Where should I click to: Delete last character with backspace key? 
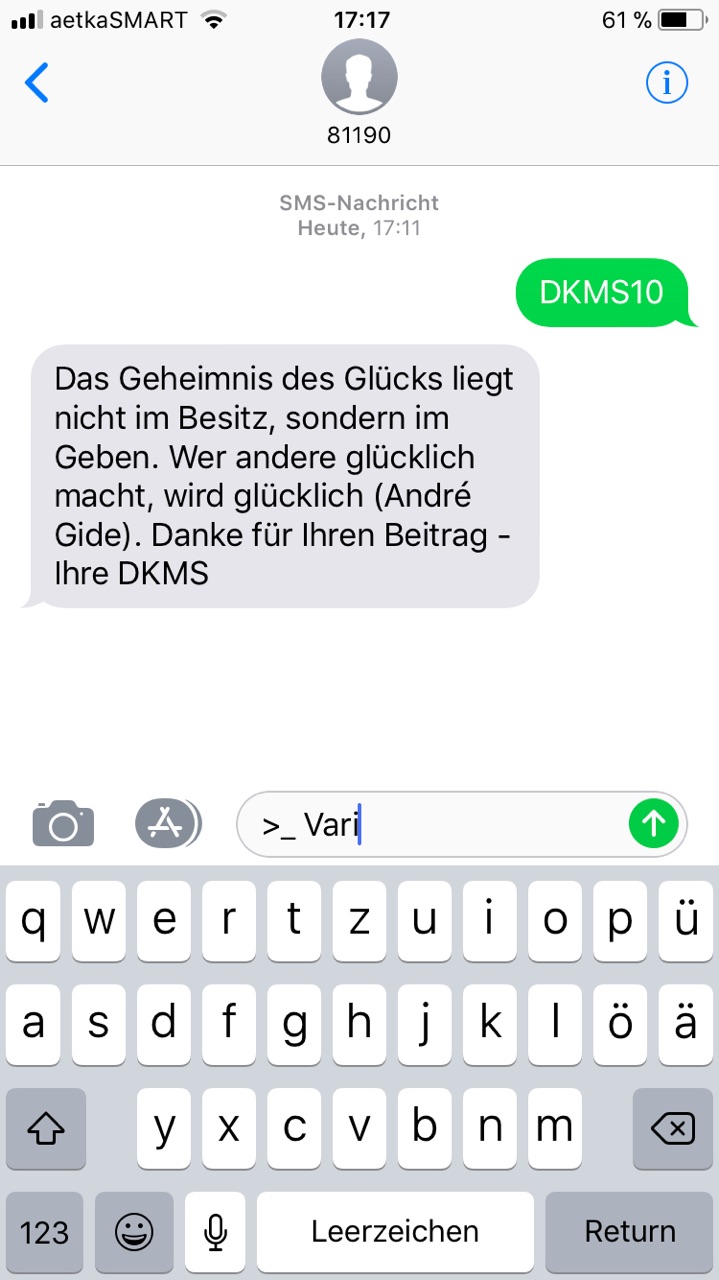(673, 1130)
